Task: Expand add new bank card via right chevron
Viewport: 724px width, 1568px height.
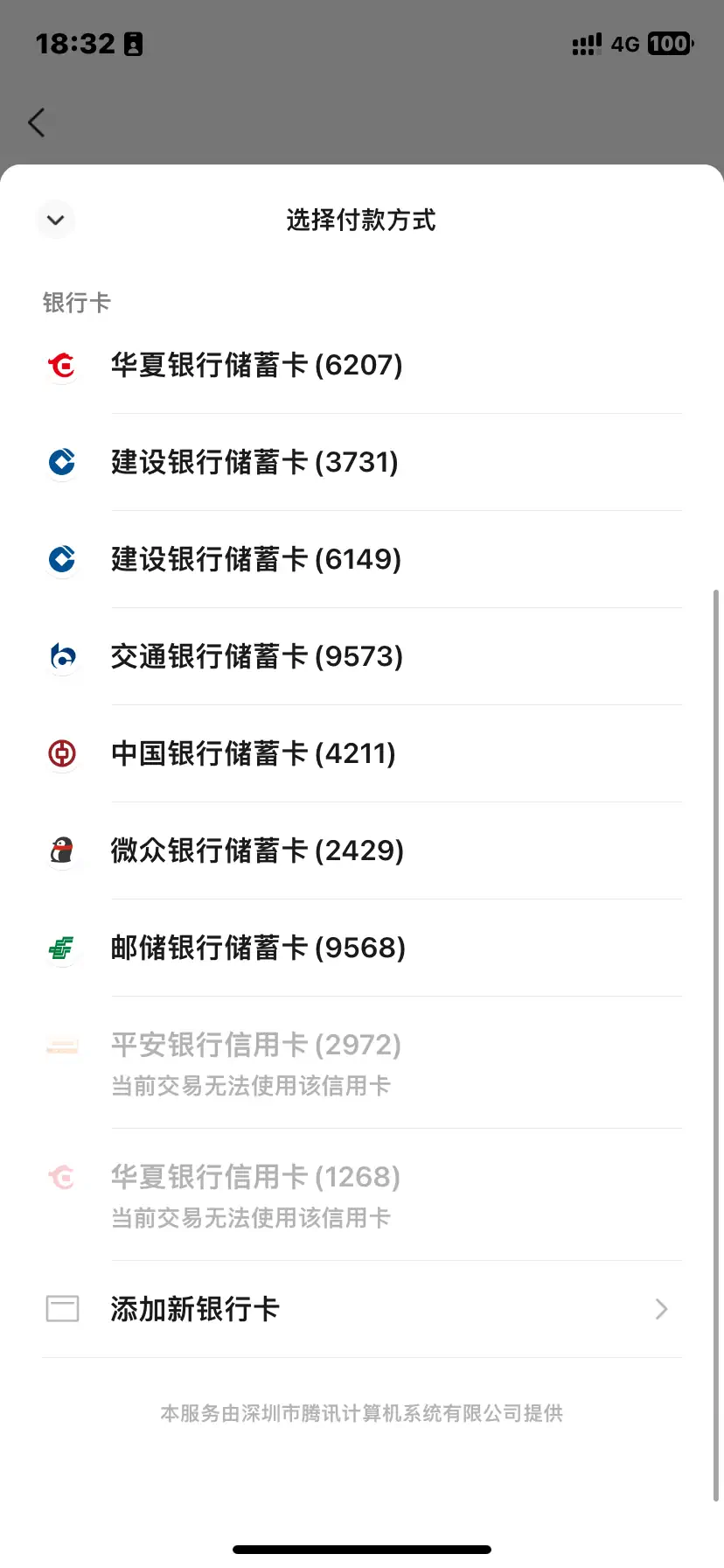Action: pyautogui.click(x=662, y=1309)
